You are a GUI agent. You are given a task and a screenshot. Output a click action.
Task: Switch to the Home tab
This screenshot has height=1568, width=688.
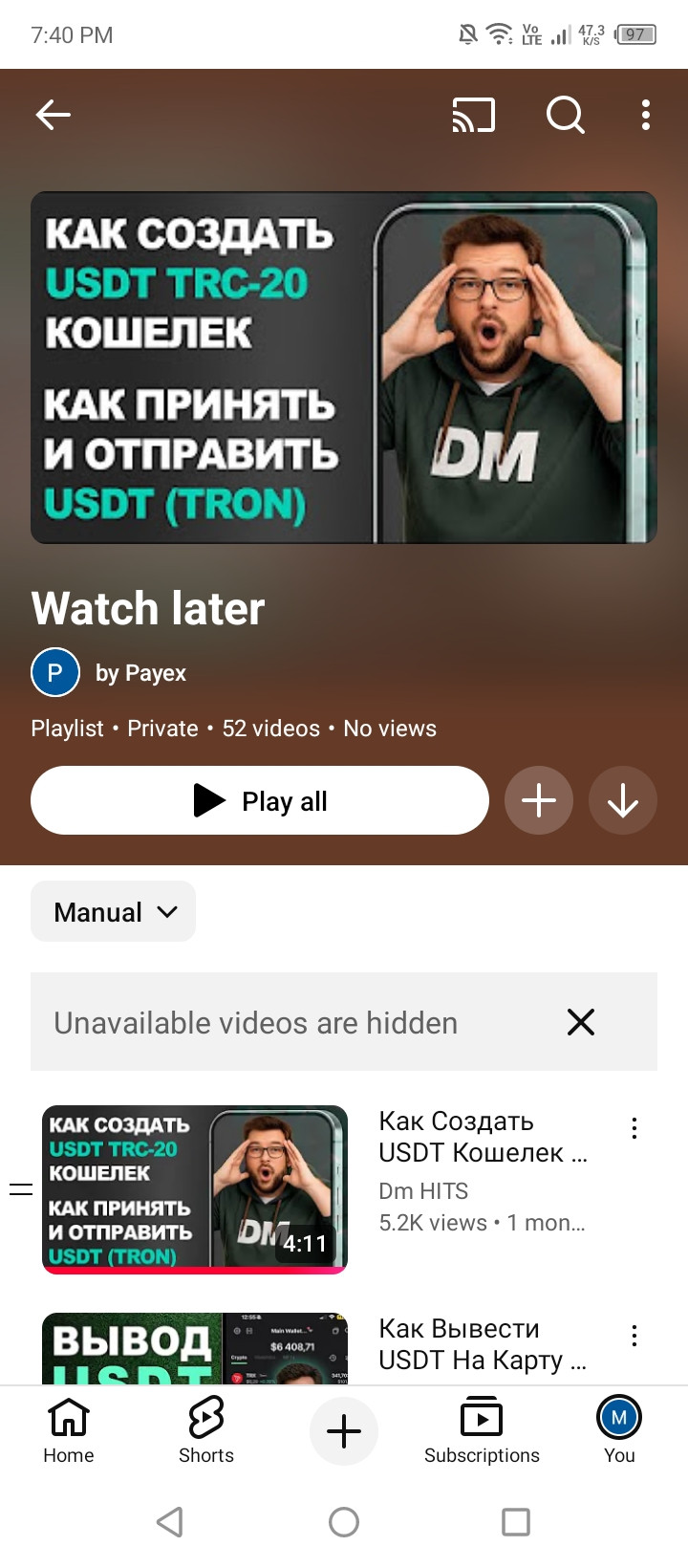[69, 1430]
